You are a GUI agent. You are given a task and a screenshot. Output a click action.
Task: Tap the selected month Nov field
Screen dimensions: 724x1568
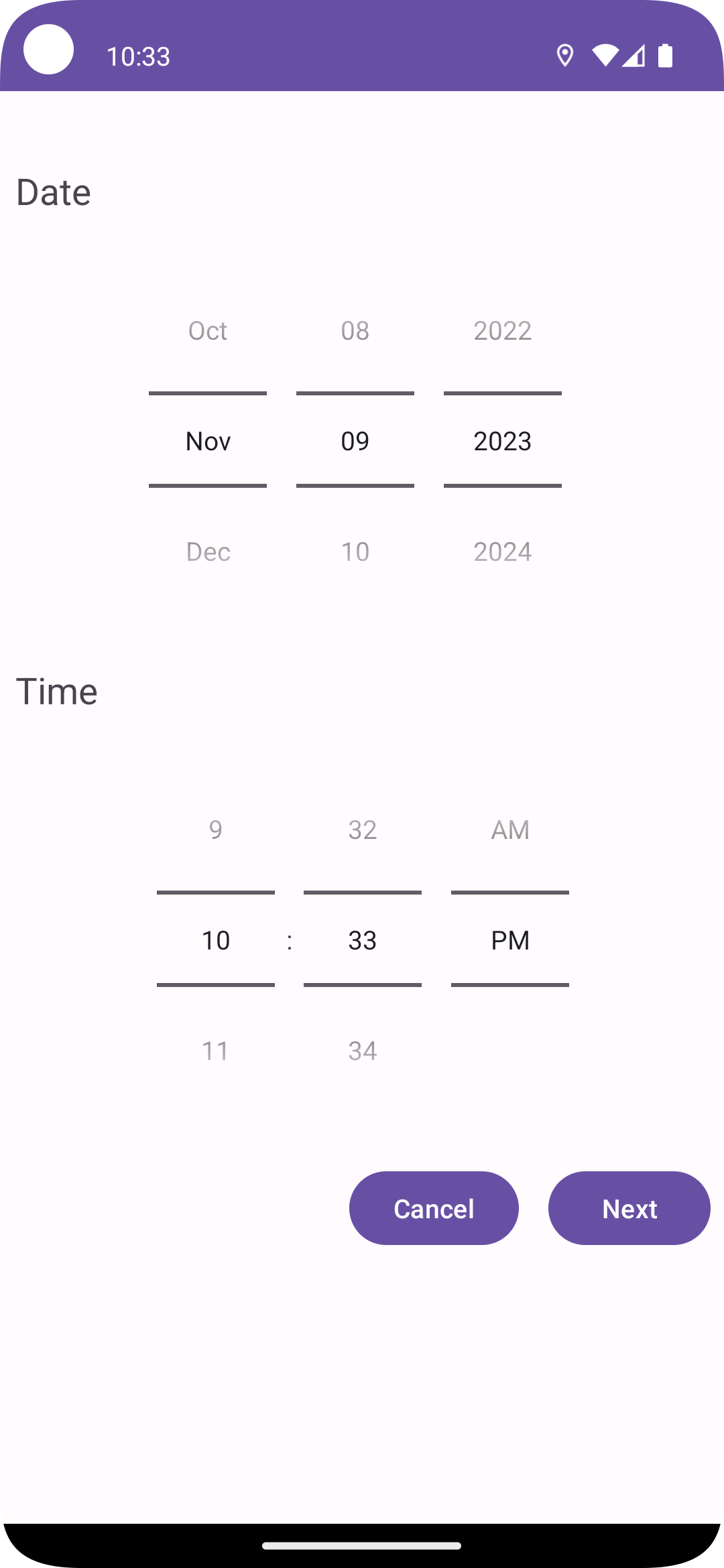click(x=208, y=441)
